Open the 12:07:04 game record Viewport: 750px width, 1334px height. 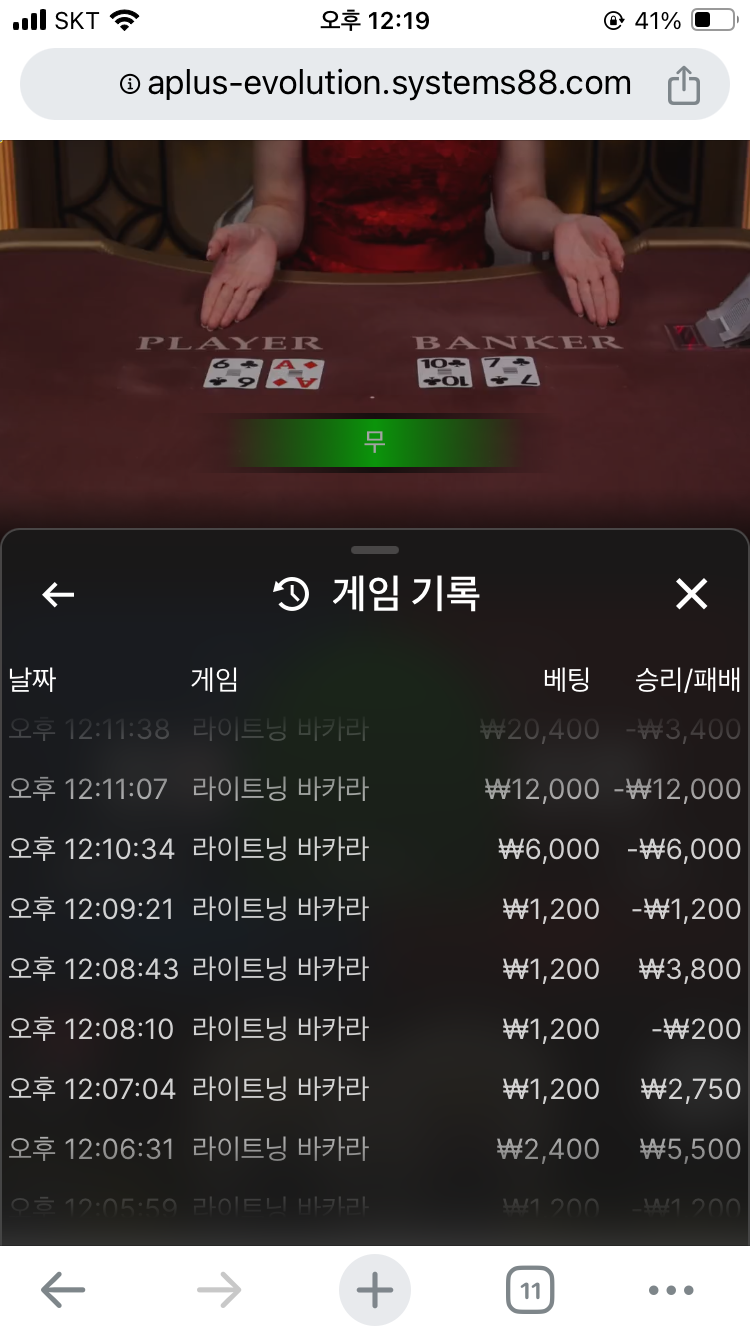(375, 1089)
